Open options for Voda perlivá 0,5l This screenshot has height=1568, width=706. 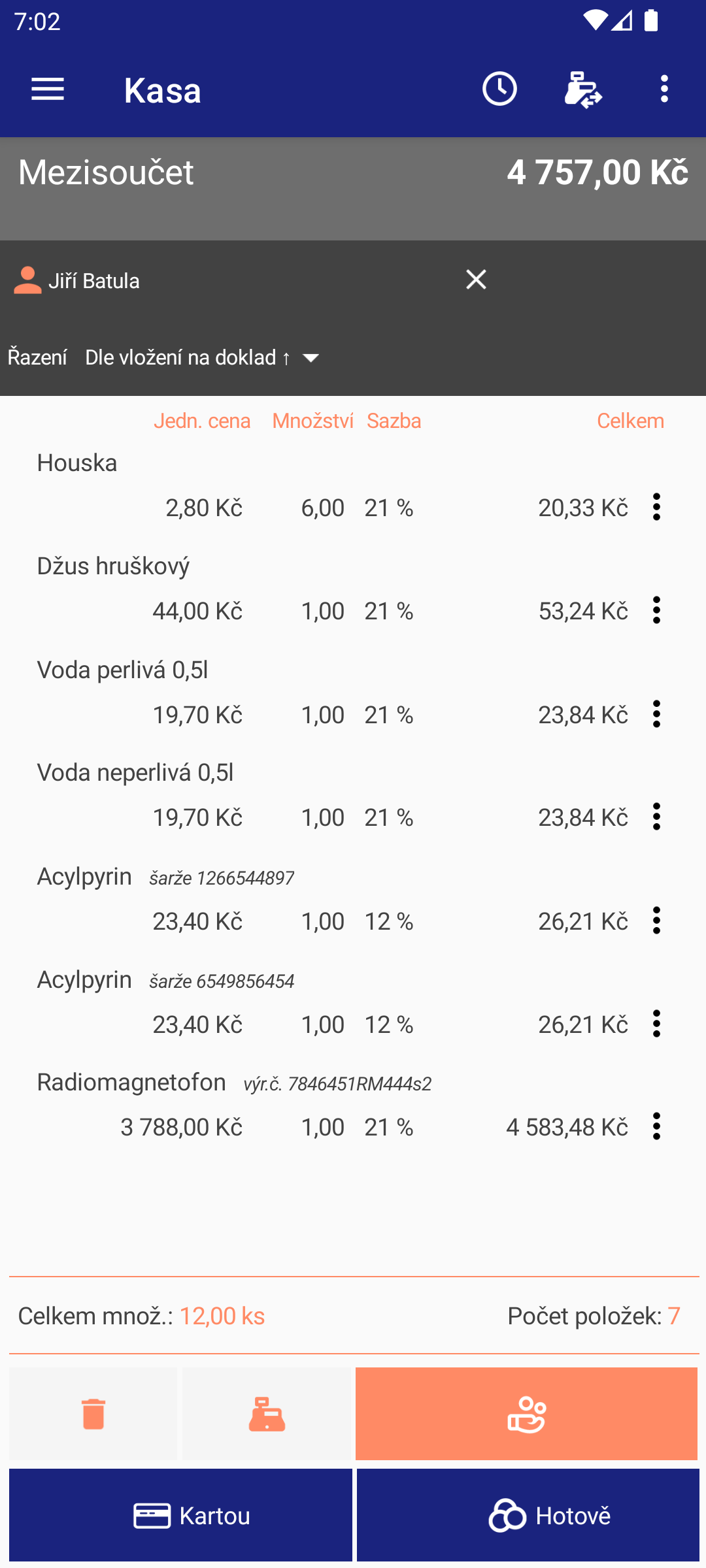tap(656, 714)
